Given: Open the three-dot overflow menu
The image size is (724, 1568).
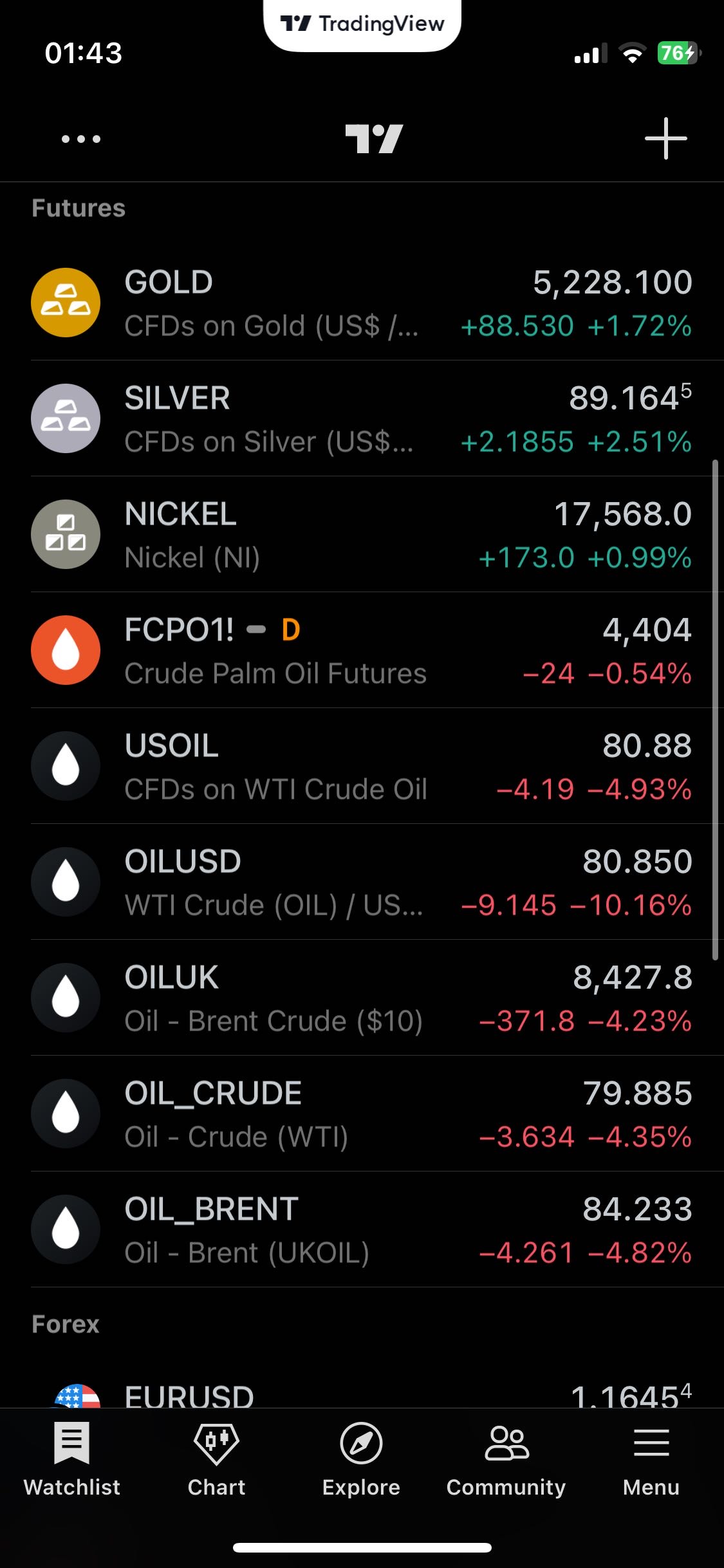Looking at the screenshot, I should pos(81,139).
